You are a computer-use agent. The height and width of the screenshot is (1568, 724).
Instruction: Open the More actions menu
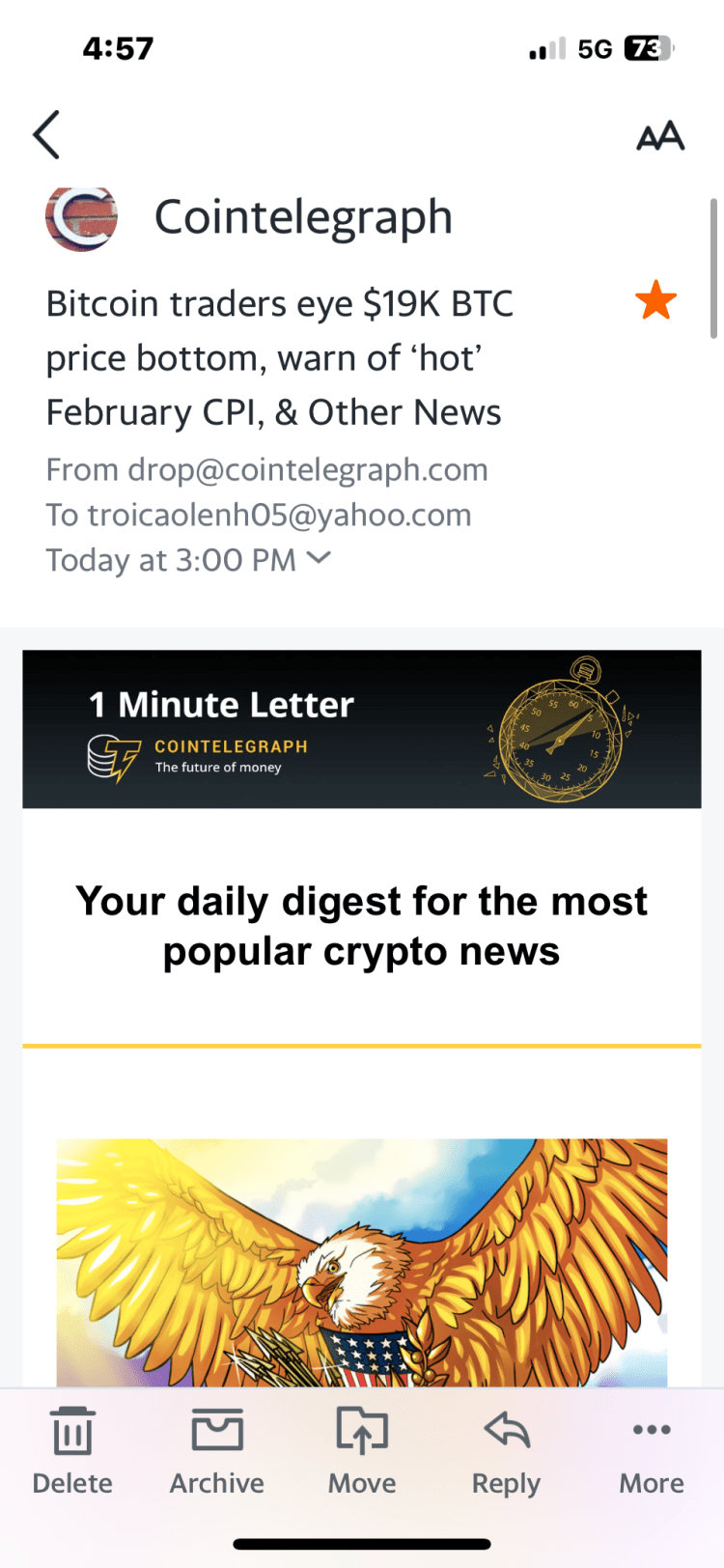pyautogui.click(x=652, y=1450)
